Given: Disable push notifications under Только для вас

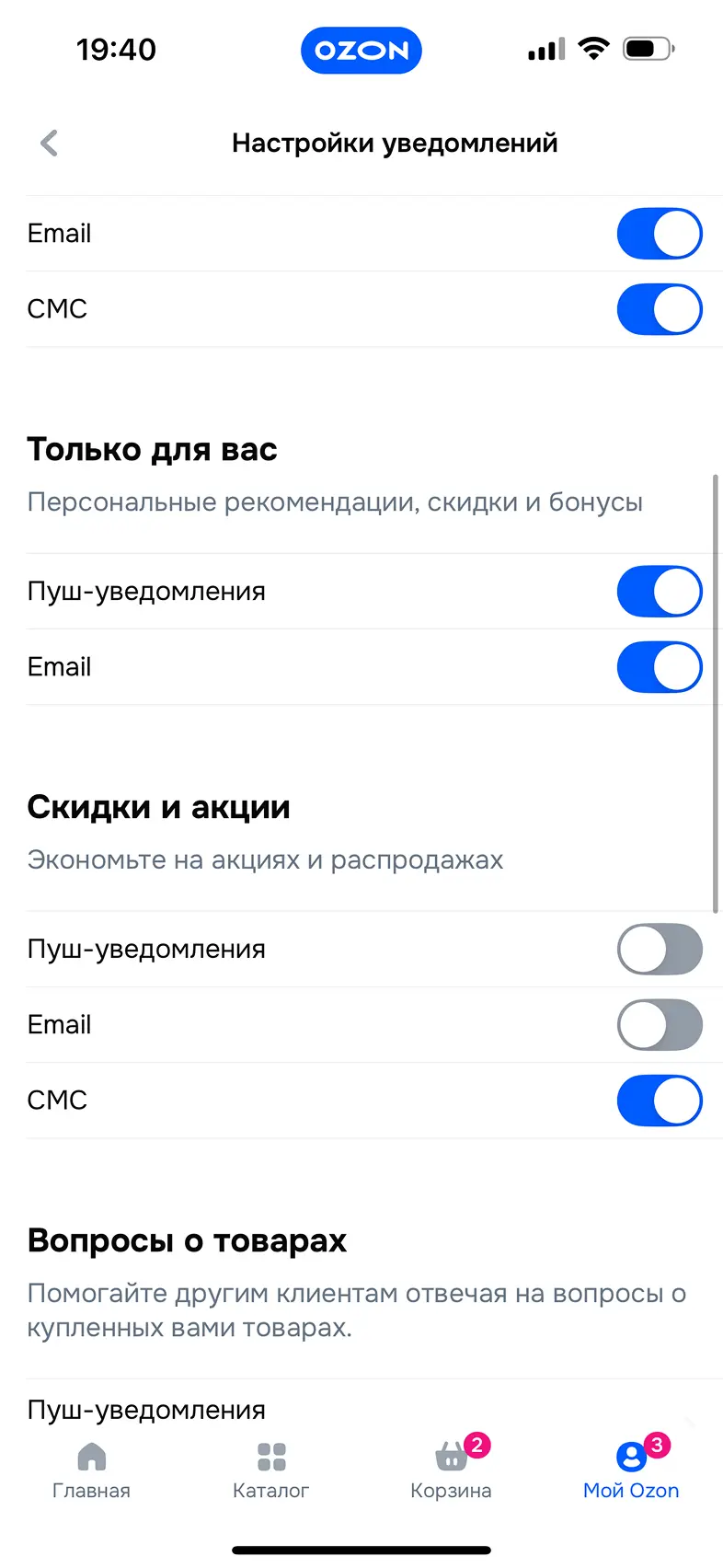Looking at the screenshot, I should (660, 592).
